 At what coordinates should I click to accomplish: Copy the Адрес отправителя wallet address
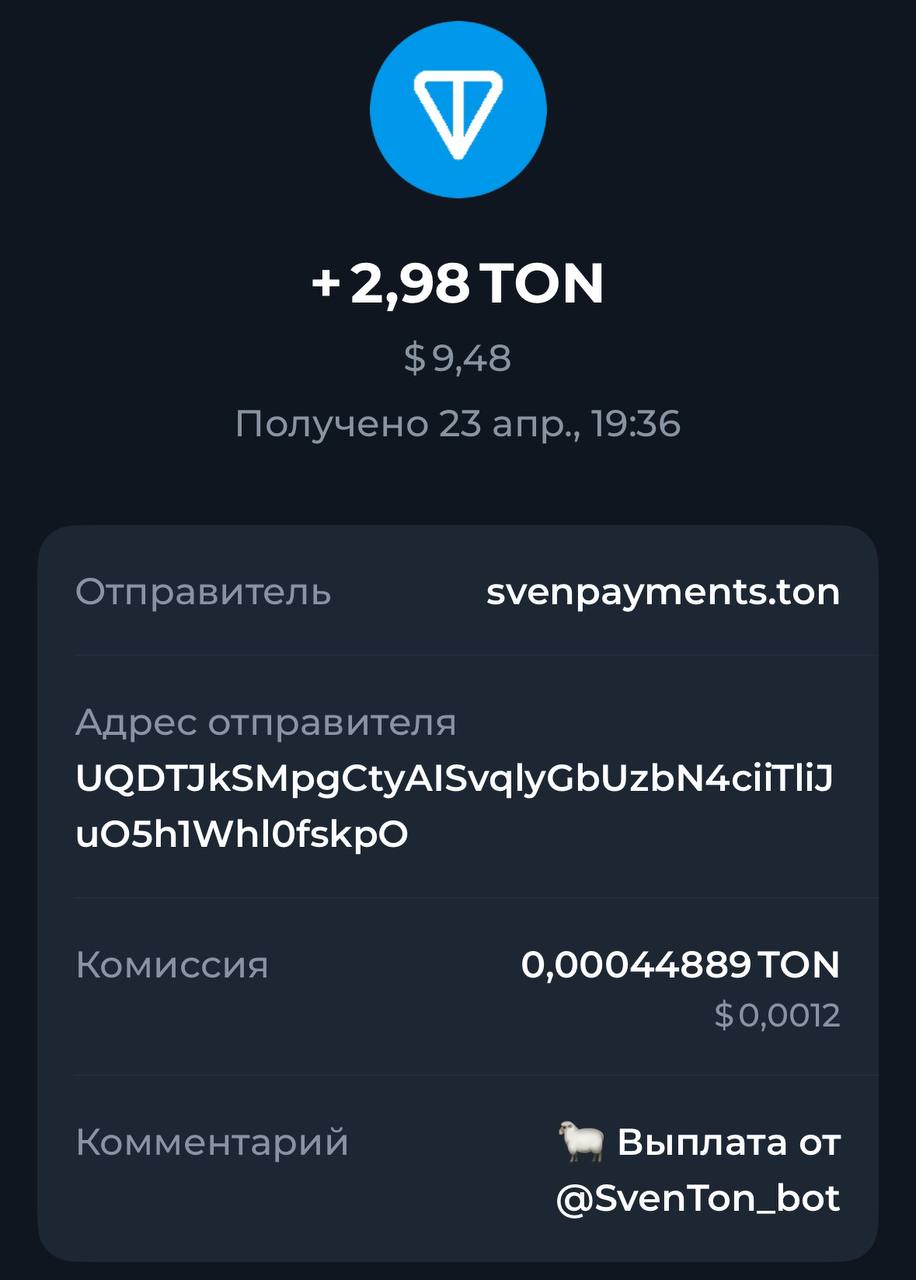pos(455,806)
